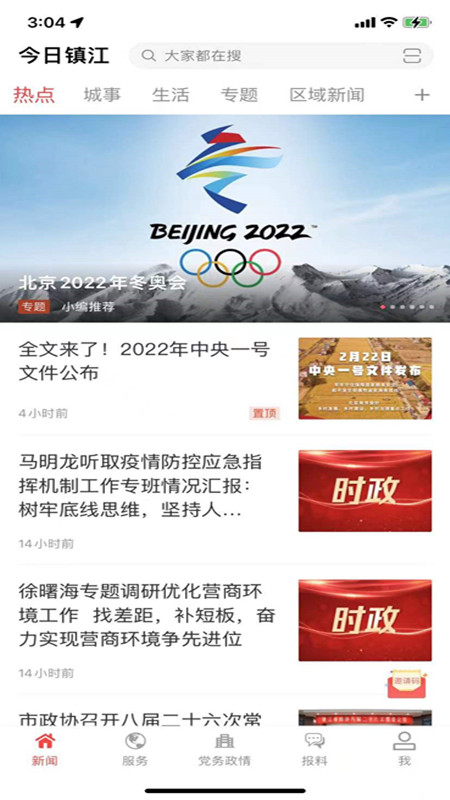The image size is (450, 800).
Task: Open the 区域新闻 tab
Action: (327, 95)
